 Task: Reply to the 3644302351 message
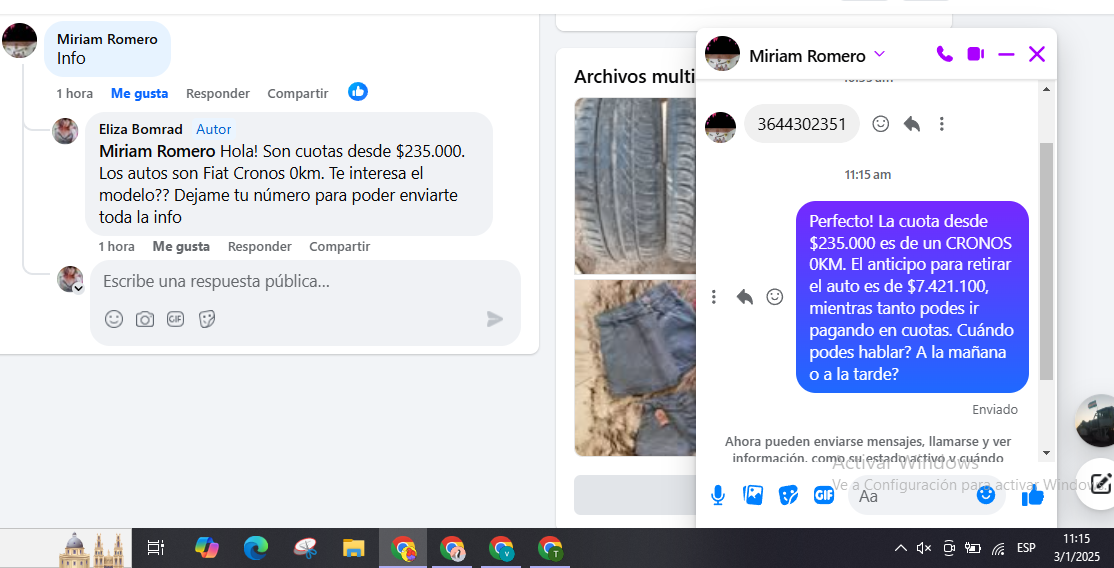click(911, 124)
